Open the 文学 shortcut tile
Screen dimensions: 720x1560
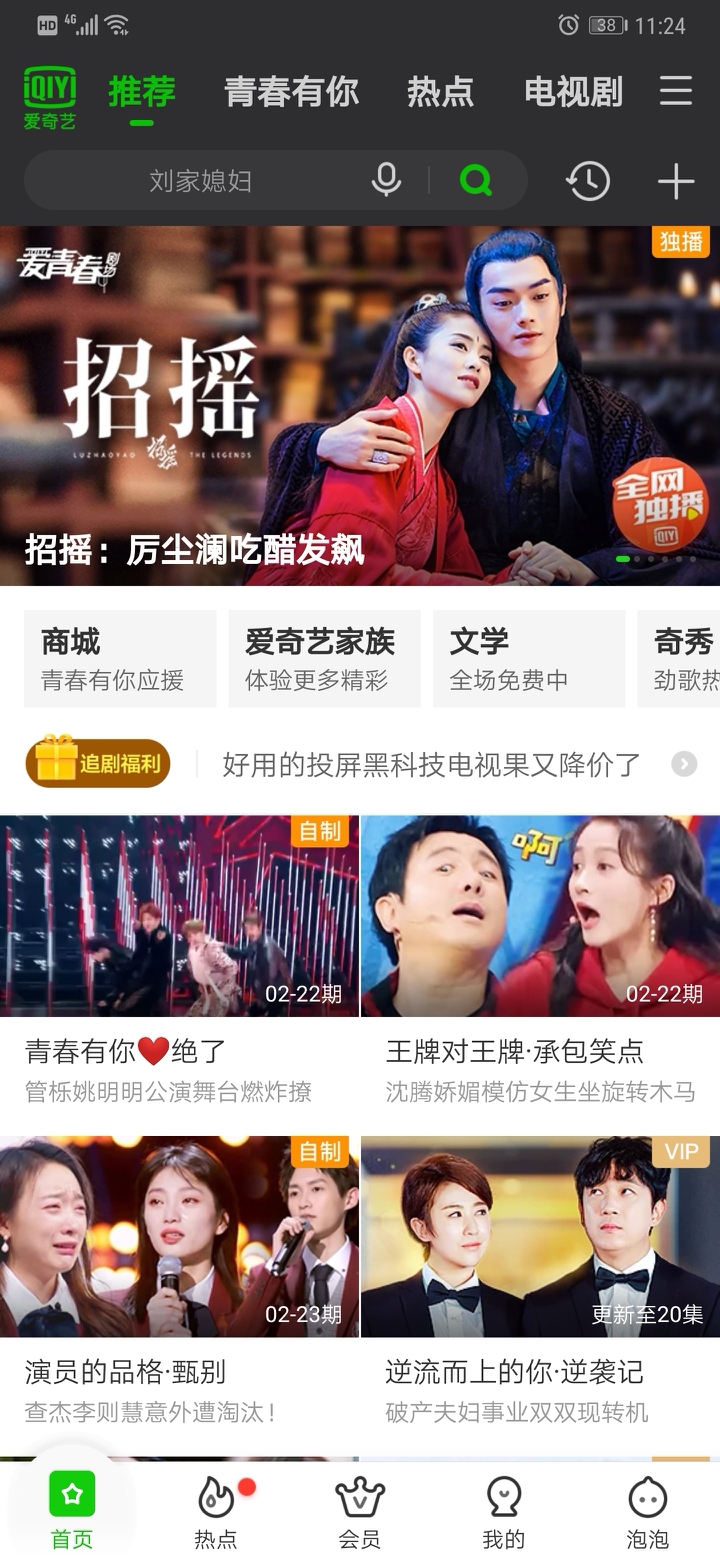[528, 659]
